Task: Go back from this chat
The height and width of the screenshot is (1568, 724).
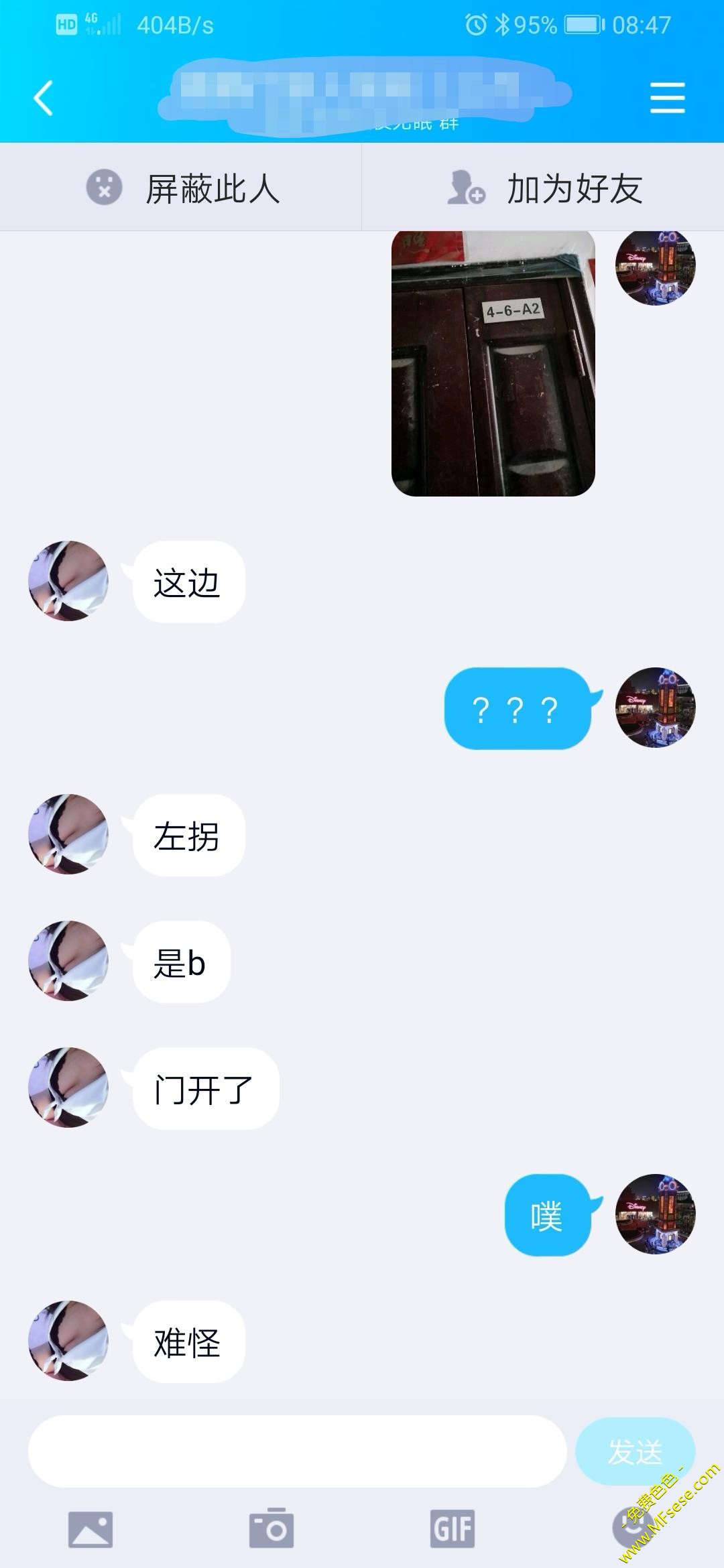Action: pyautogui.click(x=44, y=98)
